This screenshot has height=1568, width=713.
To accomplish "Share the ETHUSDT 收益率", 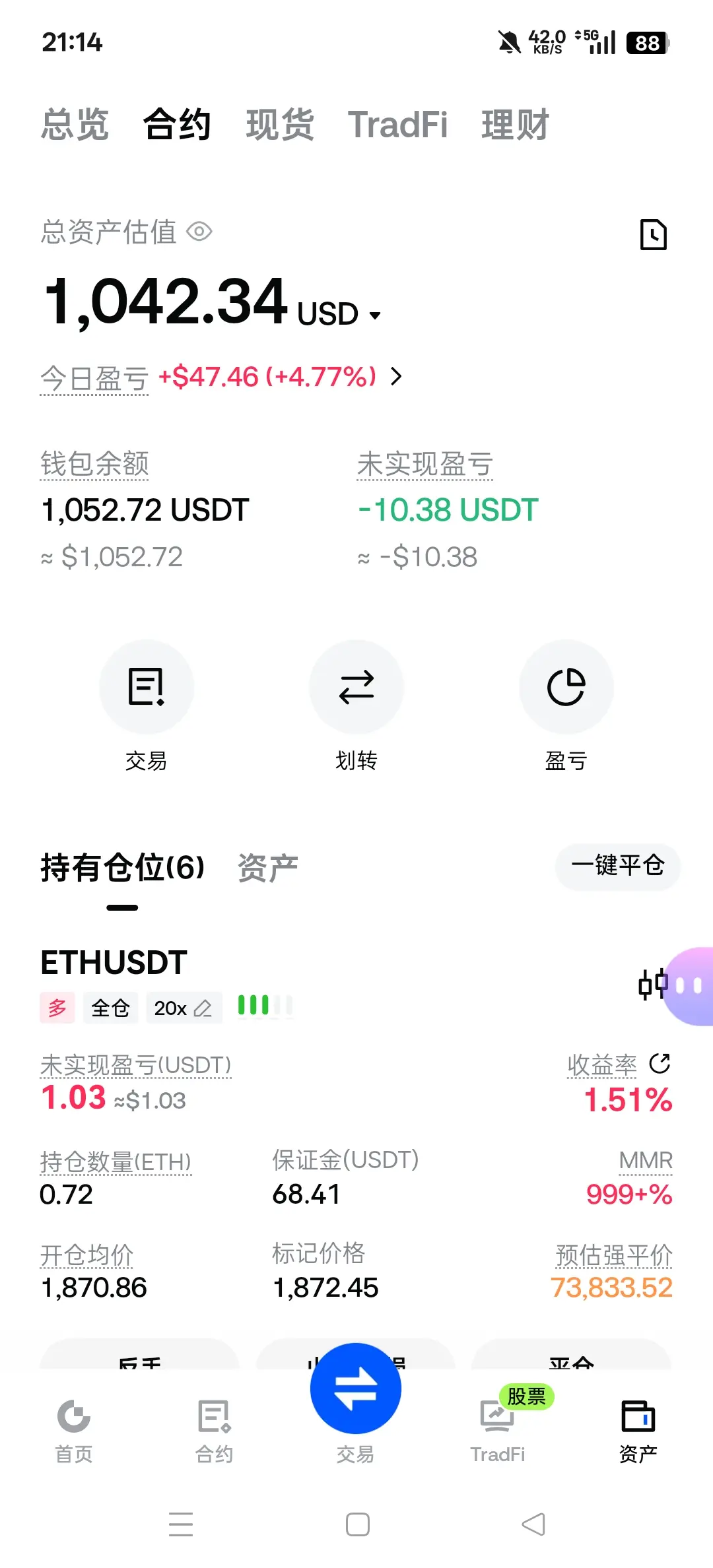I will (x=660, y=1063).
